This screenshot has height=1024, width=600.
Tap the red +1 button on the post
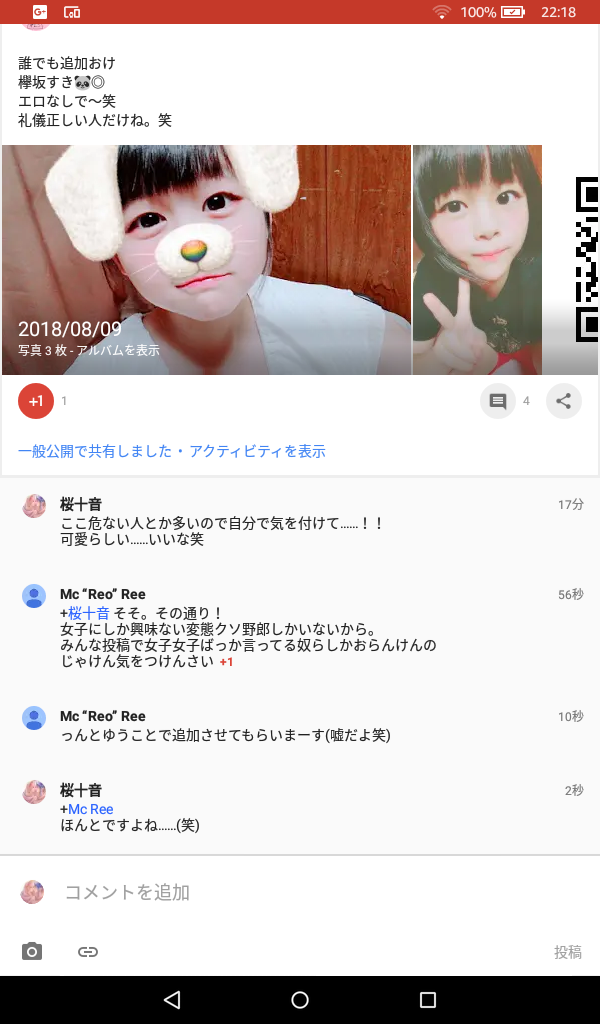point(36,401)
